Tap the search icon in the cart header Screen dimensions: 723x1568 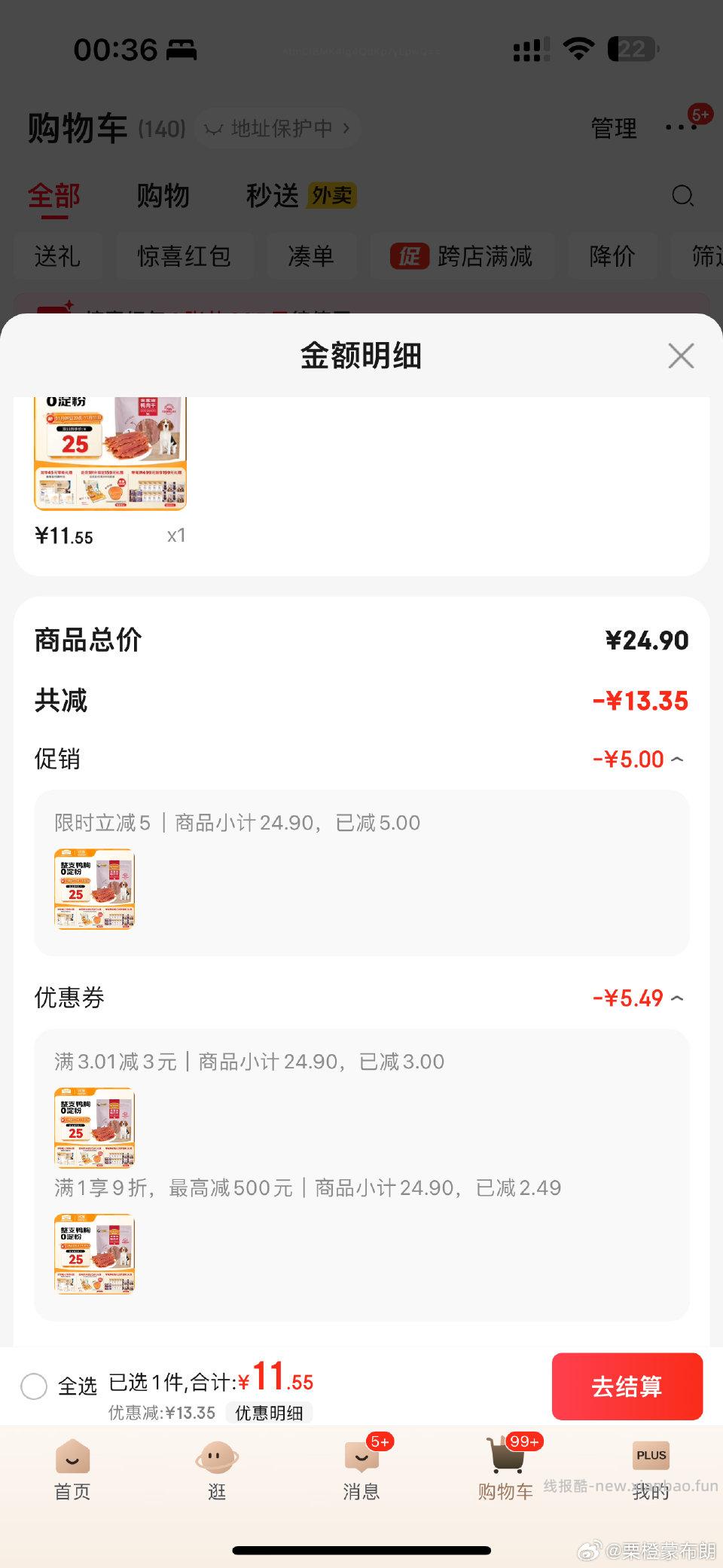(x=682, y=197)
